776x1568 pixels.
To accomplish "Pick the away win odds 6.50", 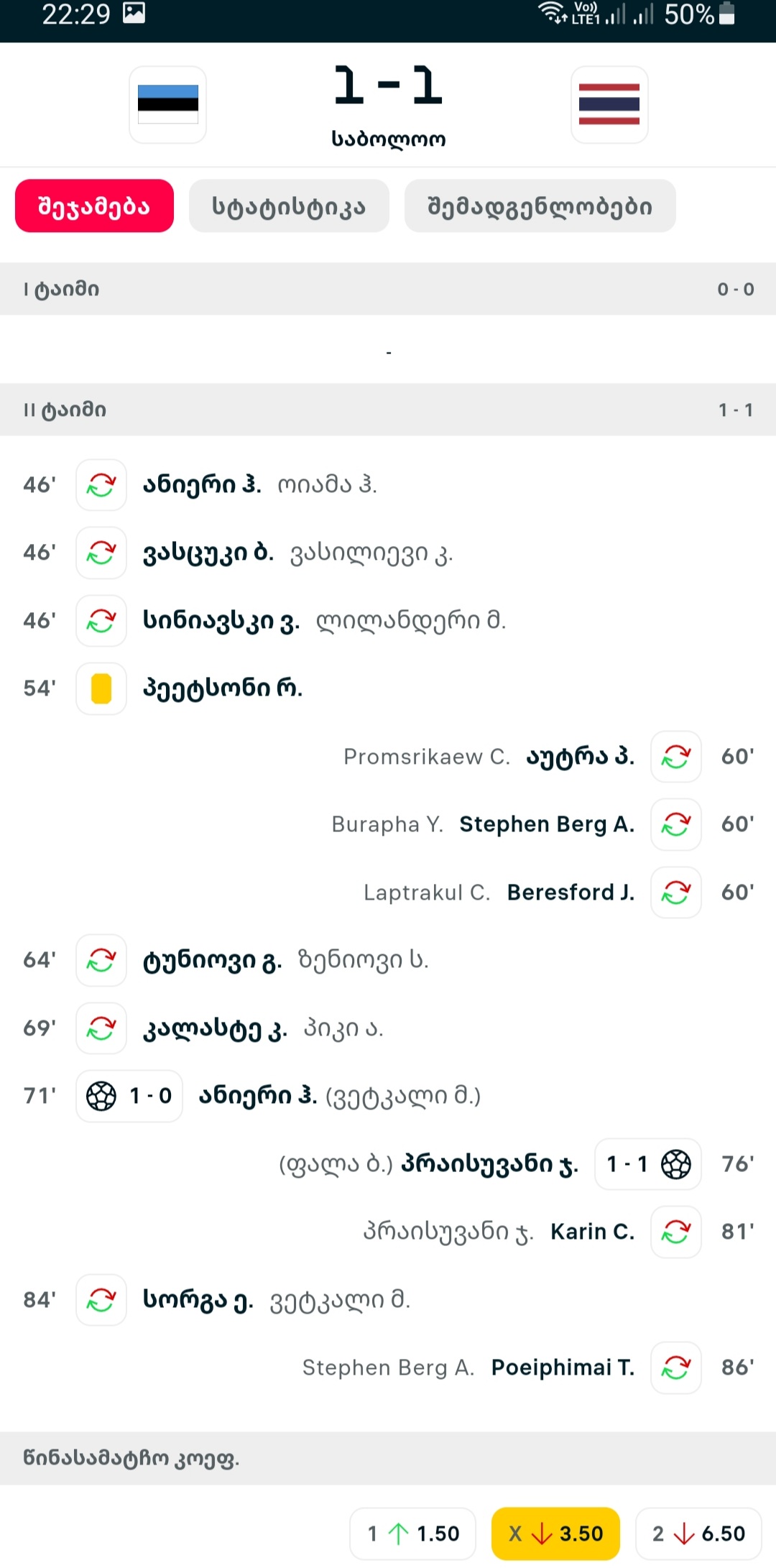I will [x=698, y=1534].
